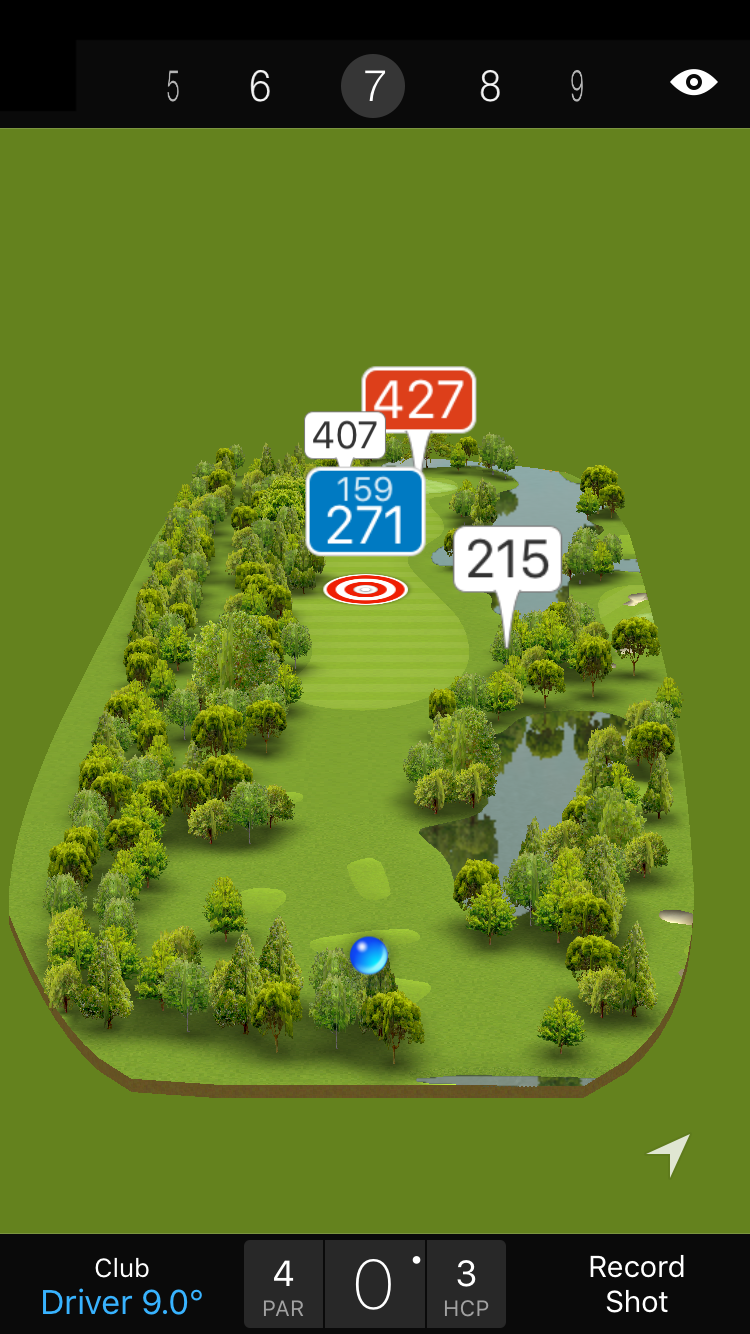Screen dimensions: 750x1334
Task: Change club from Driver 9.0°
Action: tap(122, 1286)
